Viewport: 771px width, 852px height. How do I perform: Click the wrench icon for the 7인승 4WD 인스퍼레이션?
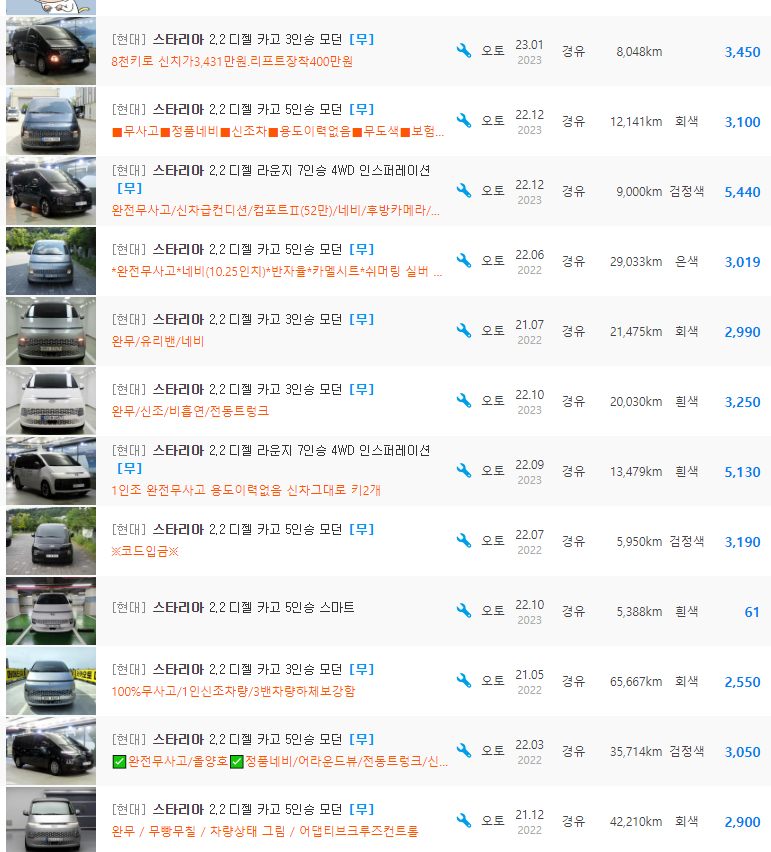[461, 192]
